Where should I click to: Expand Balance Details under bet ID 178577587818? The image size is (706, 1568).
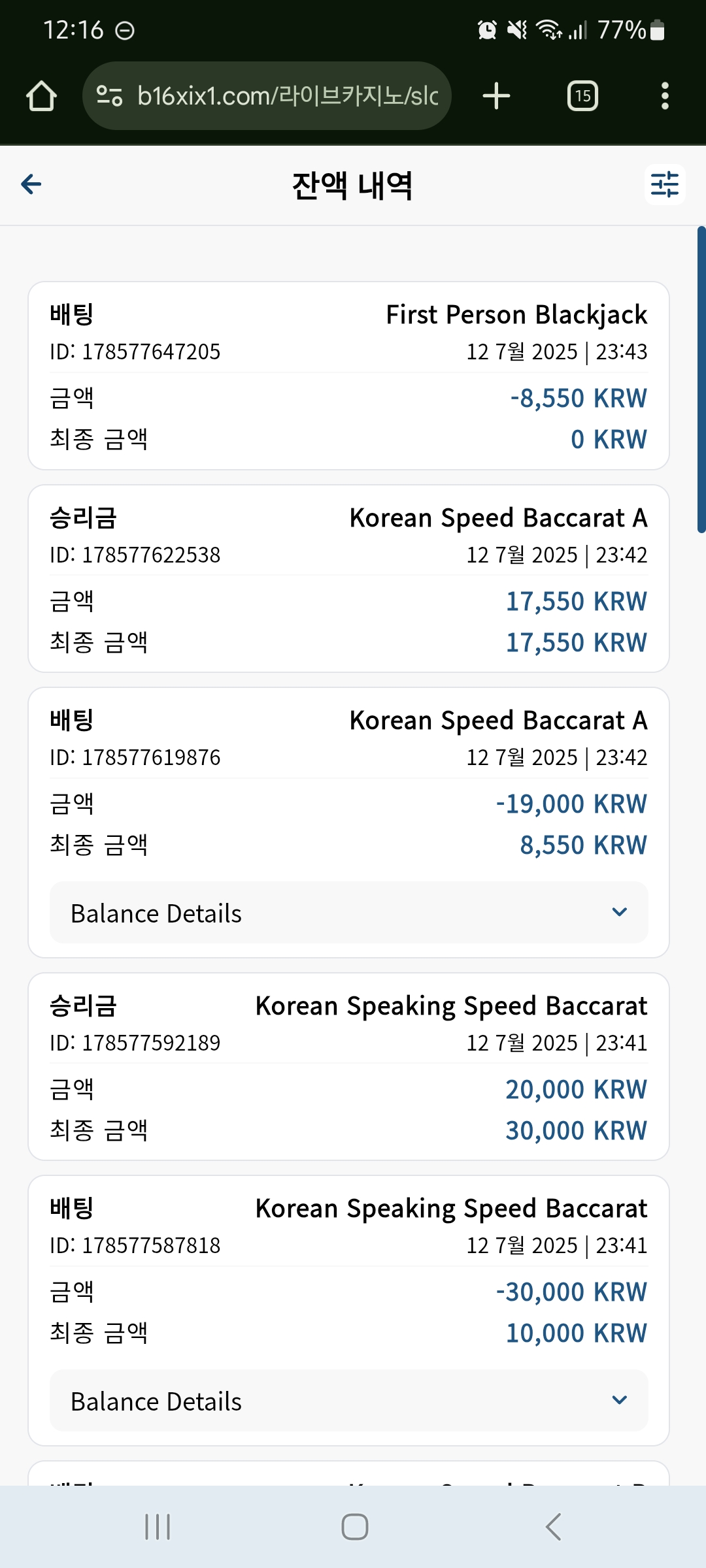349,1401
